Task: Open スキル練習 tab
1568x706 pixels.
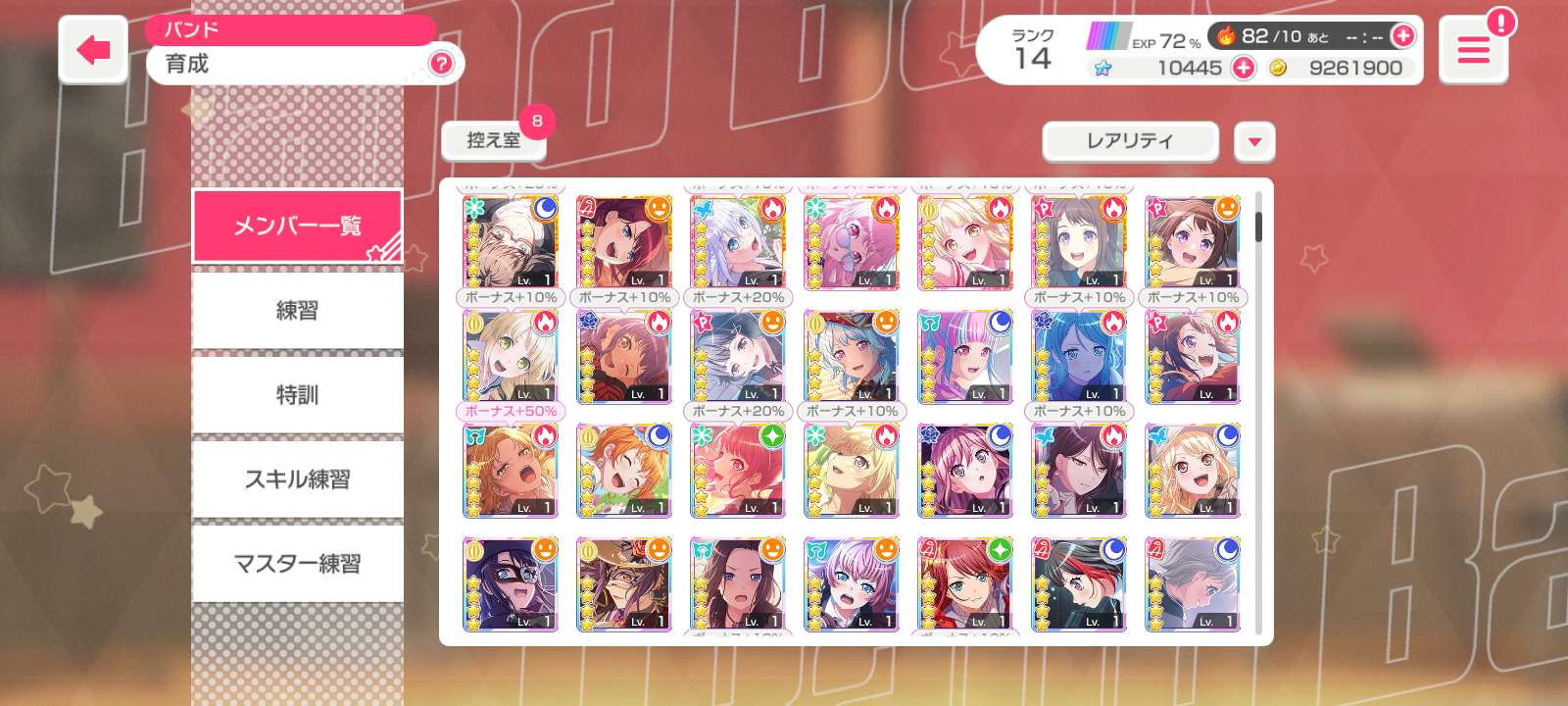Action: click(297, 479)
